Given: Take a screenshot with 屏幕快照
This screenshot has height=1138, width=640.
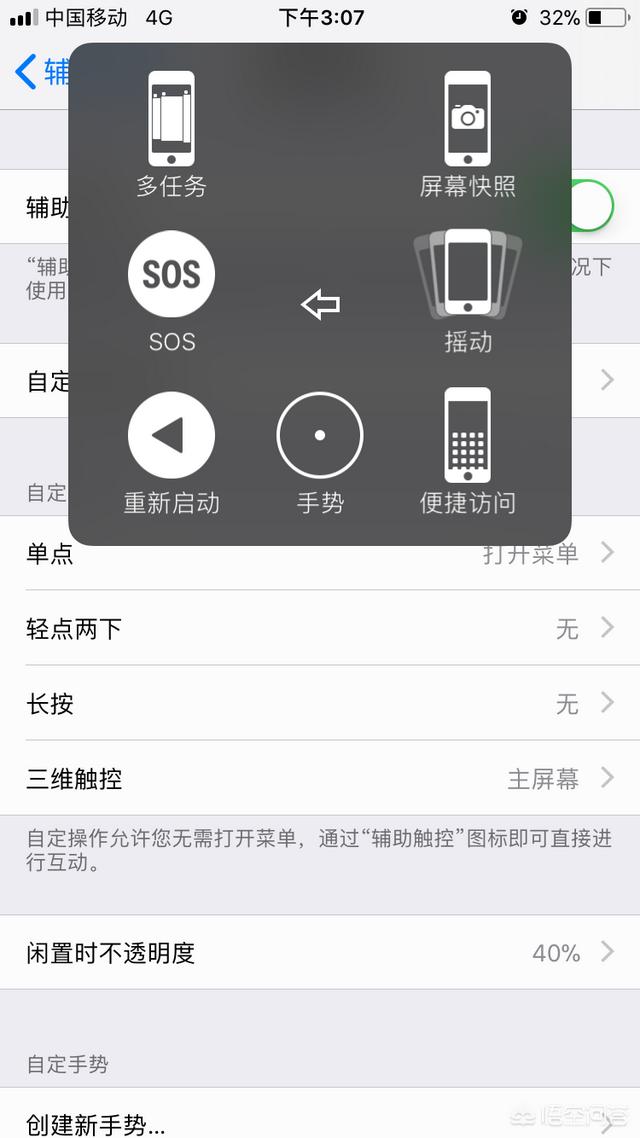Looking at the screenshot, I should pos(467,135).
